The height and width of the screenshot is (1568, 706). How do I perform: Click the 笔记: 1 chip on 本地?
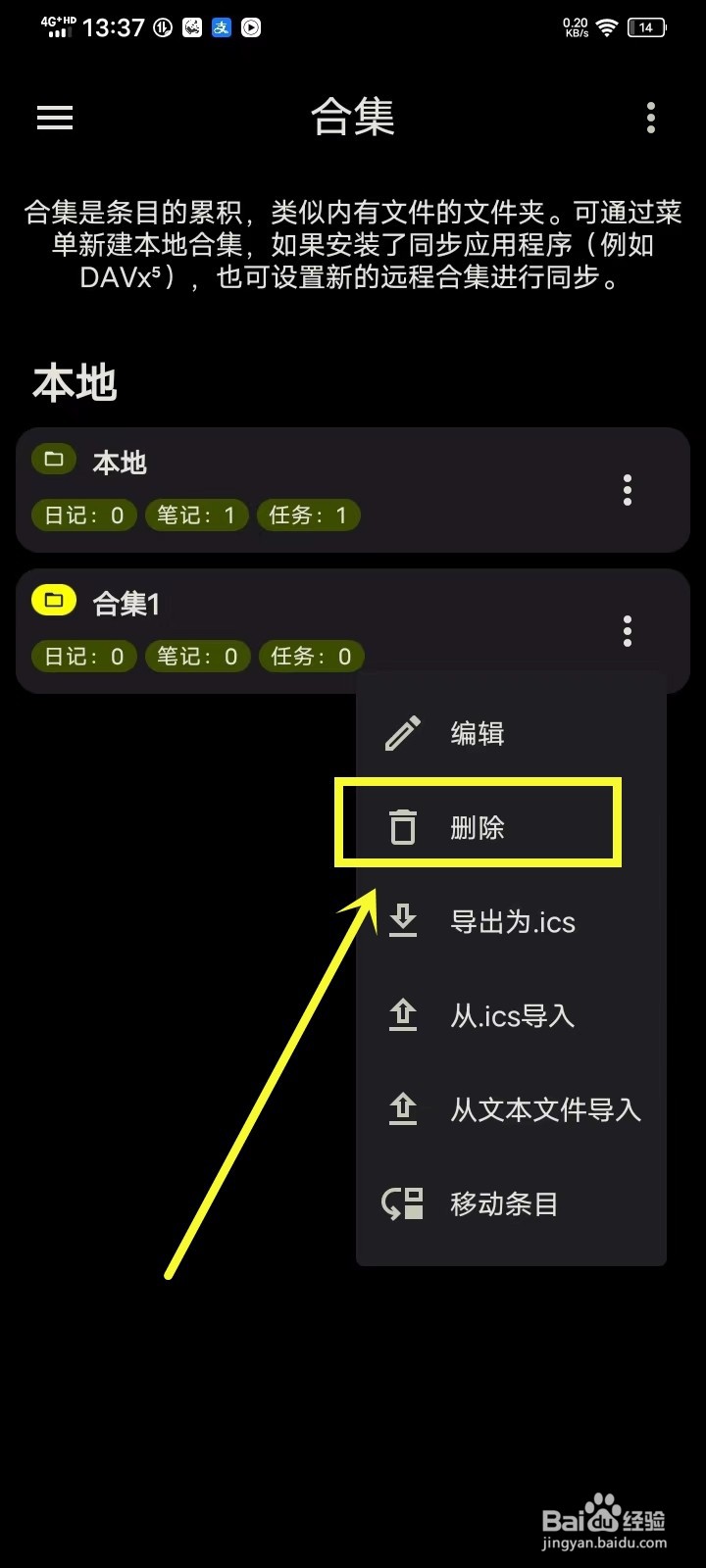click(196, 514)
